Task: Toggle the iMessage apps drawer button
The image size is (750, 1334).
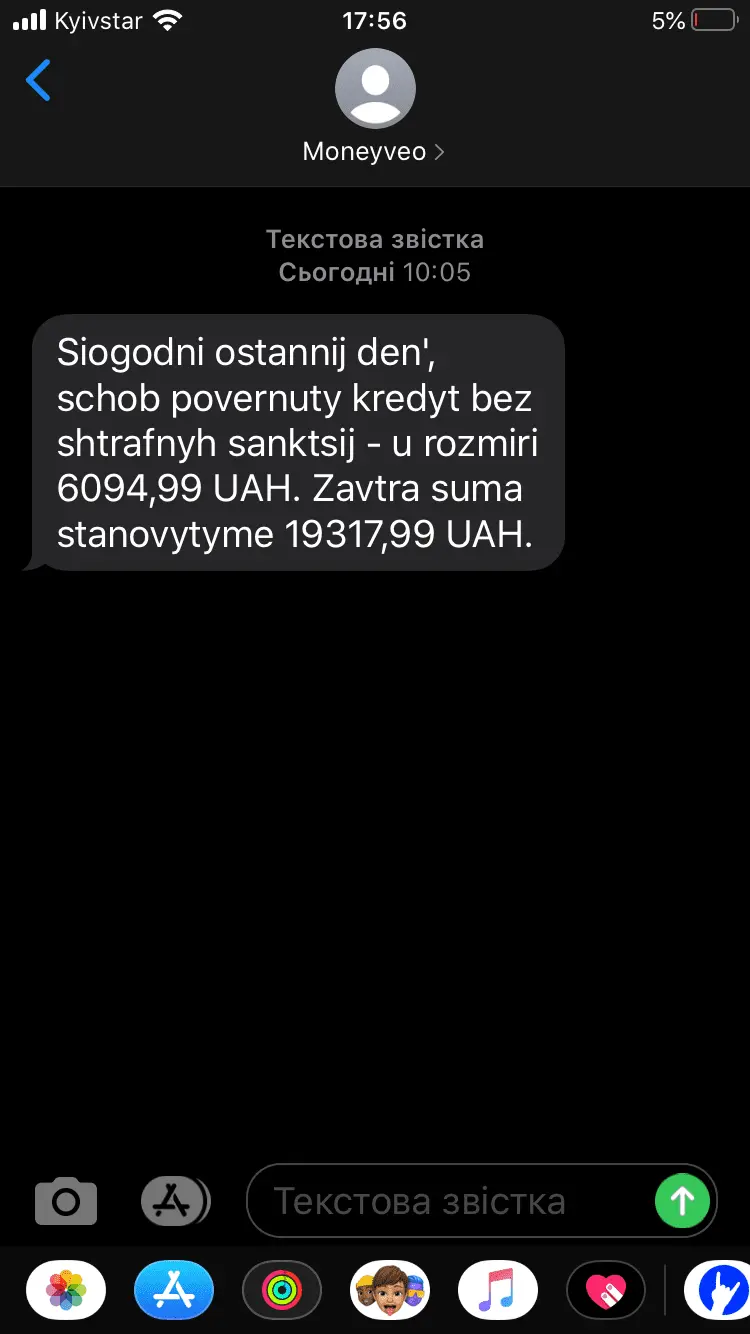Action: tap(175, 1201)
